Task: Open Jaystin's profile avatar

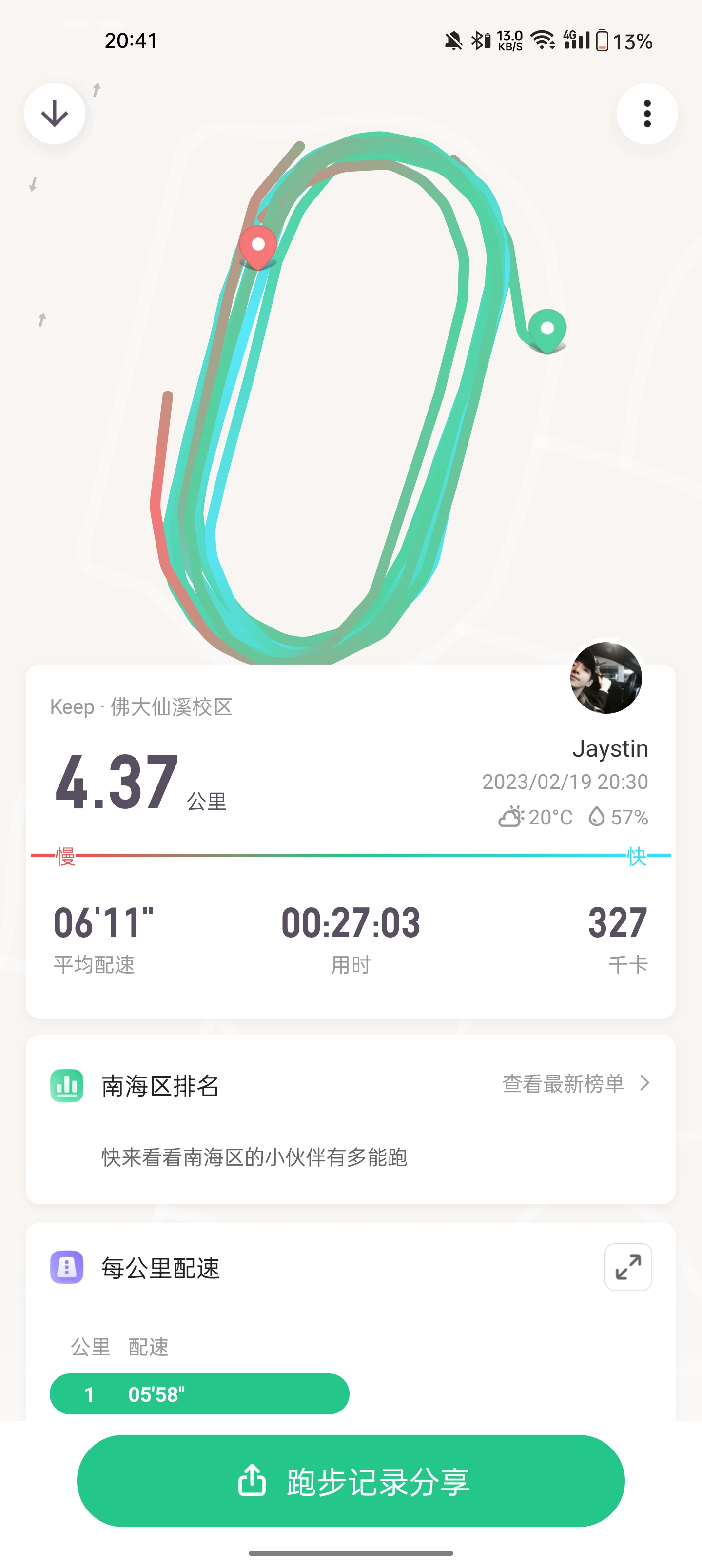Action: coord(606,678)
